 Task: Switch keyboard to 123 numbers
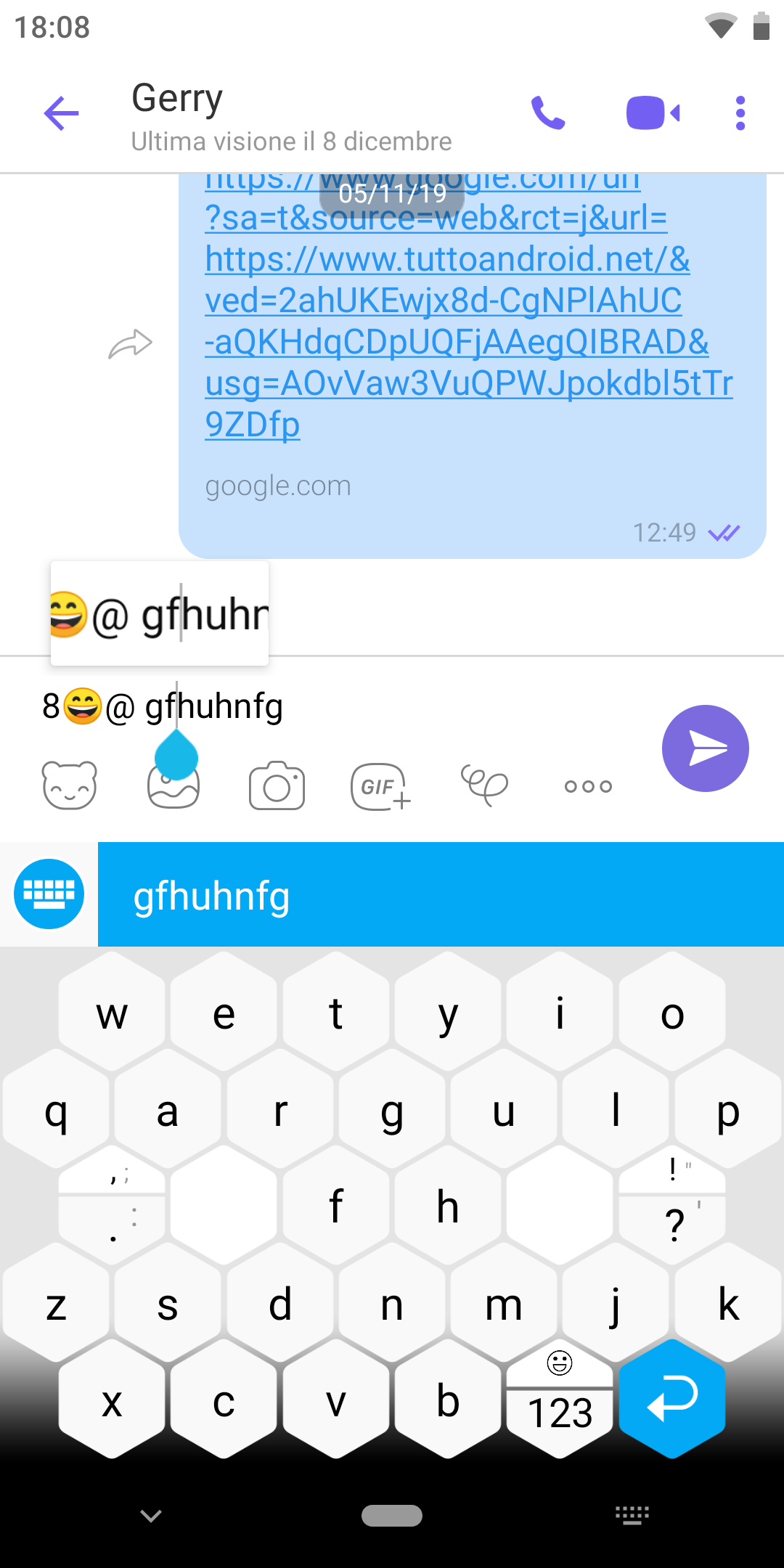pos(560,1413)
